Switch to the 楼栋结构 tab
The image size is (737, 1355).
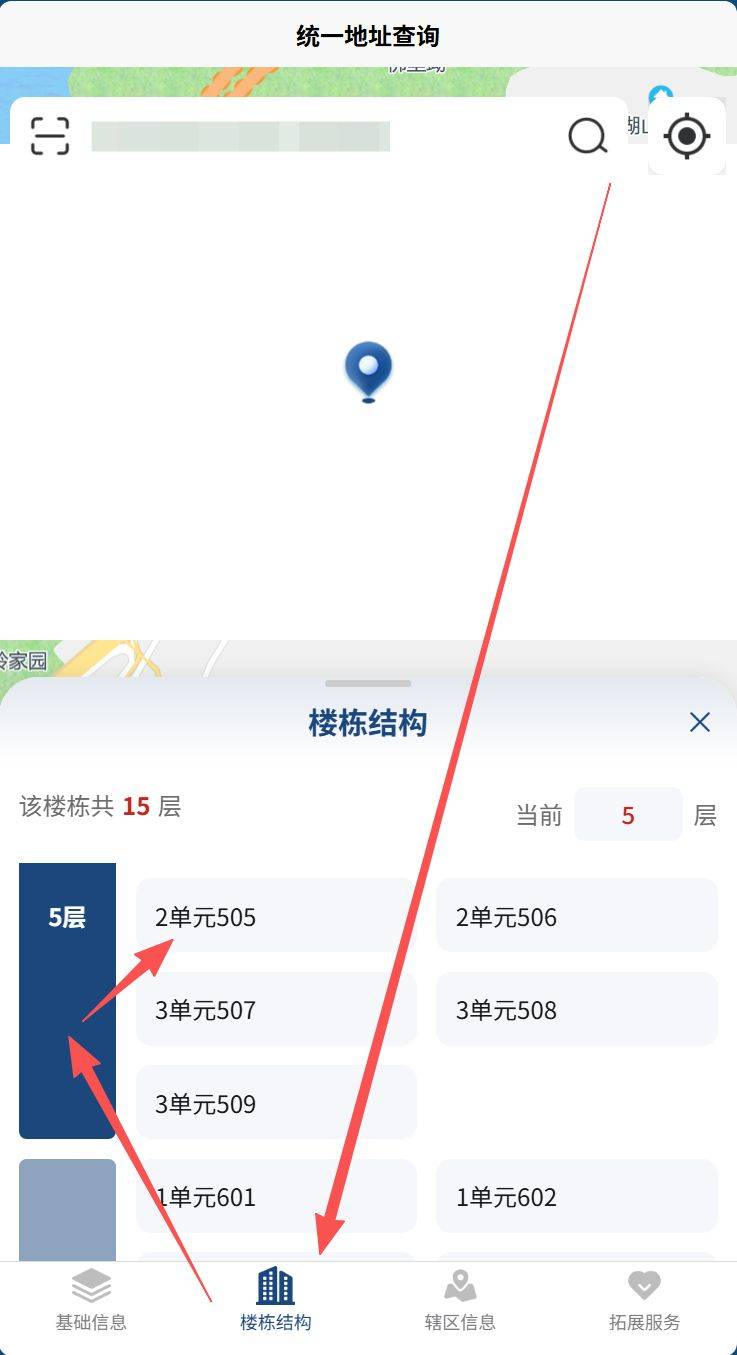(x=275, y=1301)
